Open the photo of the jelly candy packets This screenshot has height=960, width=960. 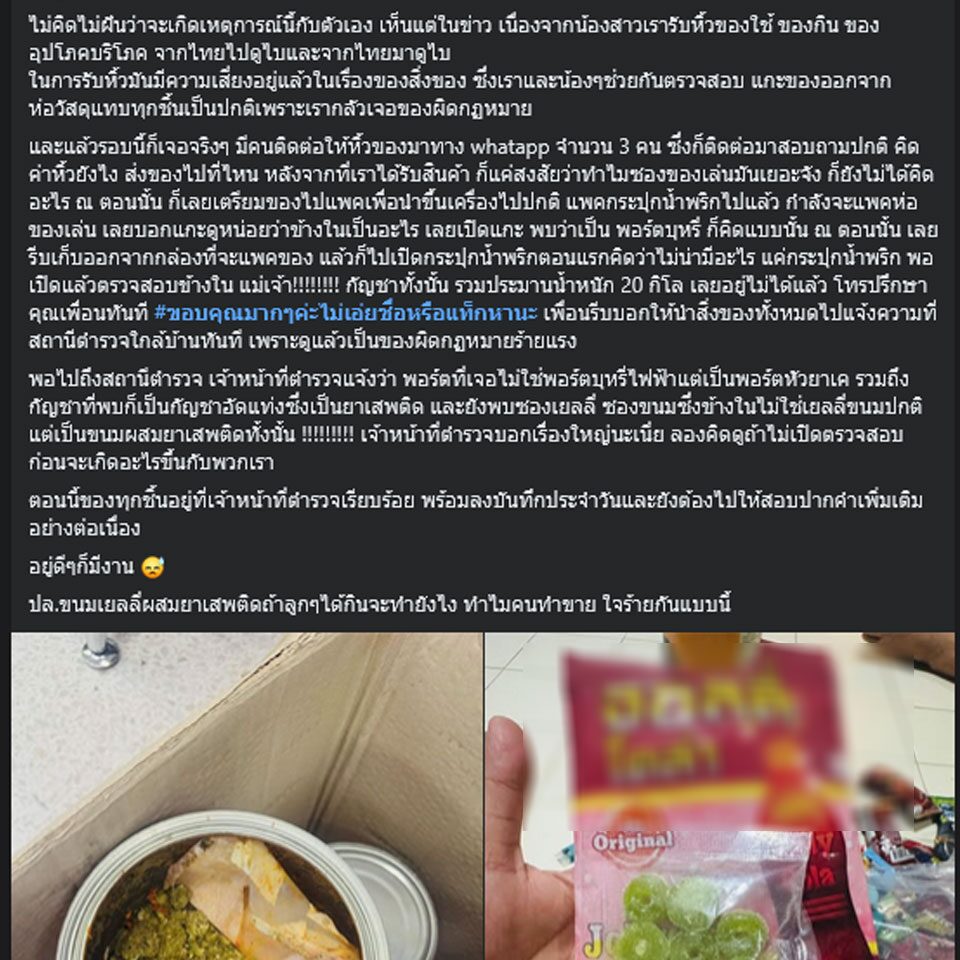[x=720, y=800]
